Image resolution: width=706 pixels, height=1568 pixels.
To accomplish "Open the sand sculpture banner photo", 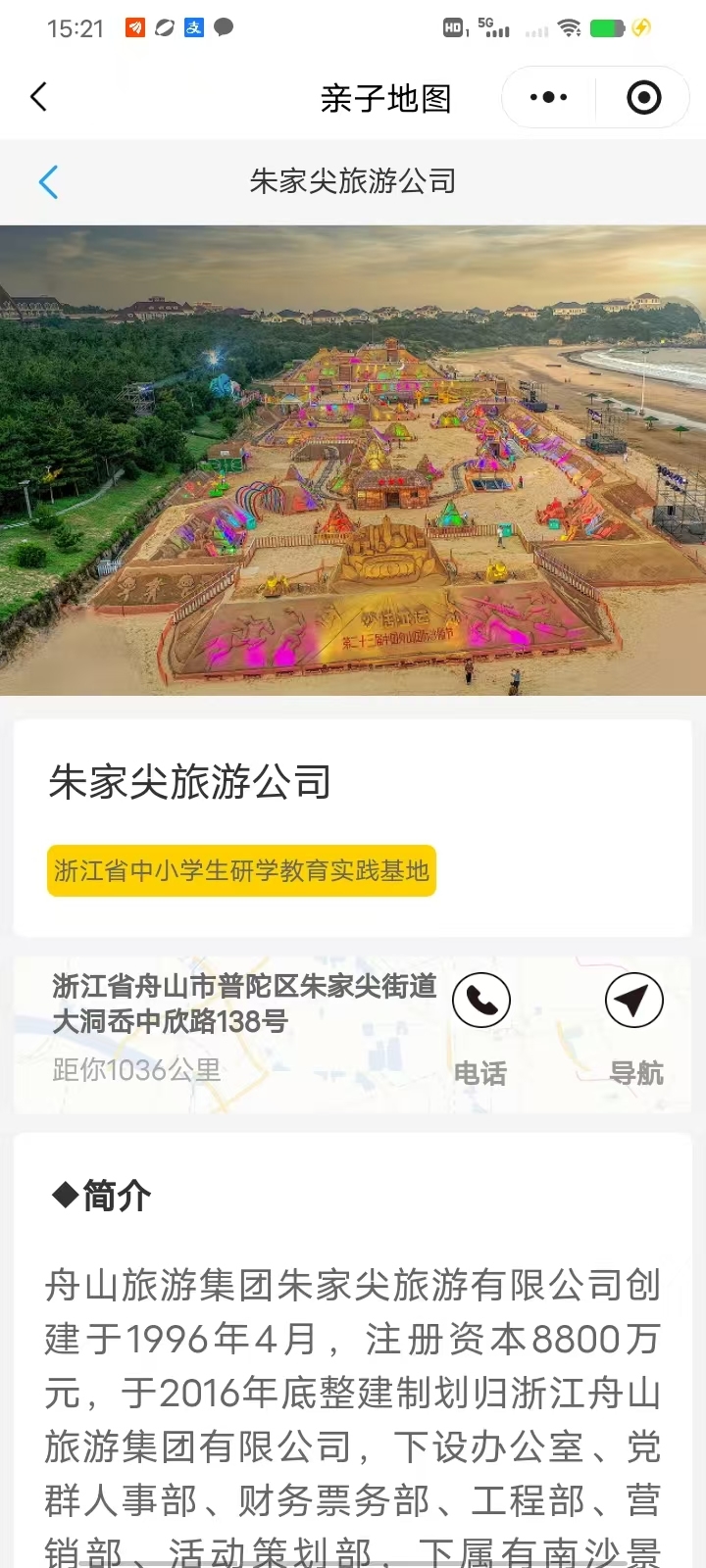I will pyautogui.click(x=353, y=461).
